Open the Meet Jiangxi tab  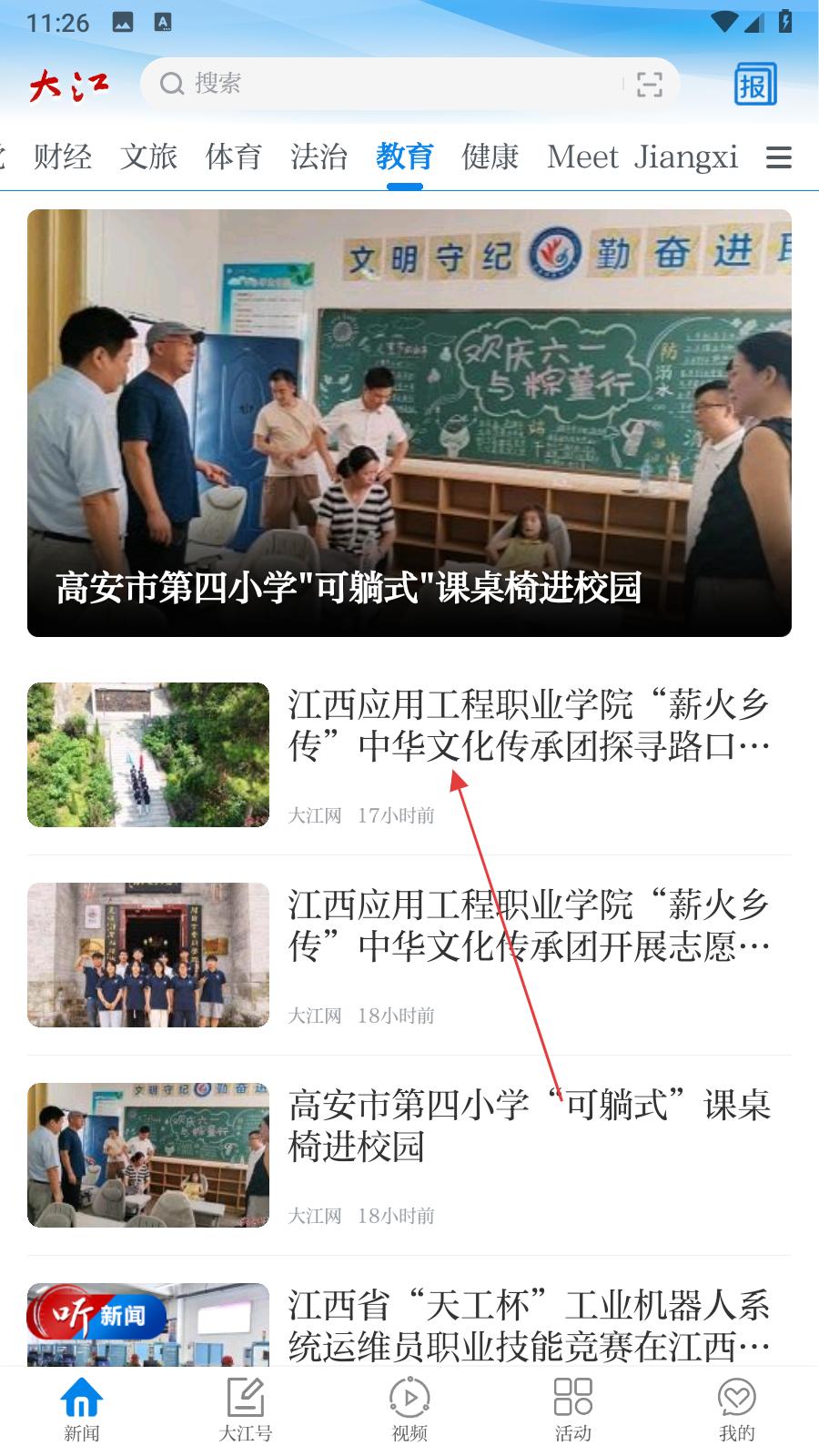coord(642,157)
